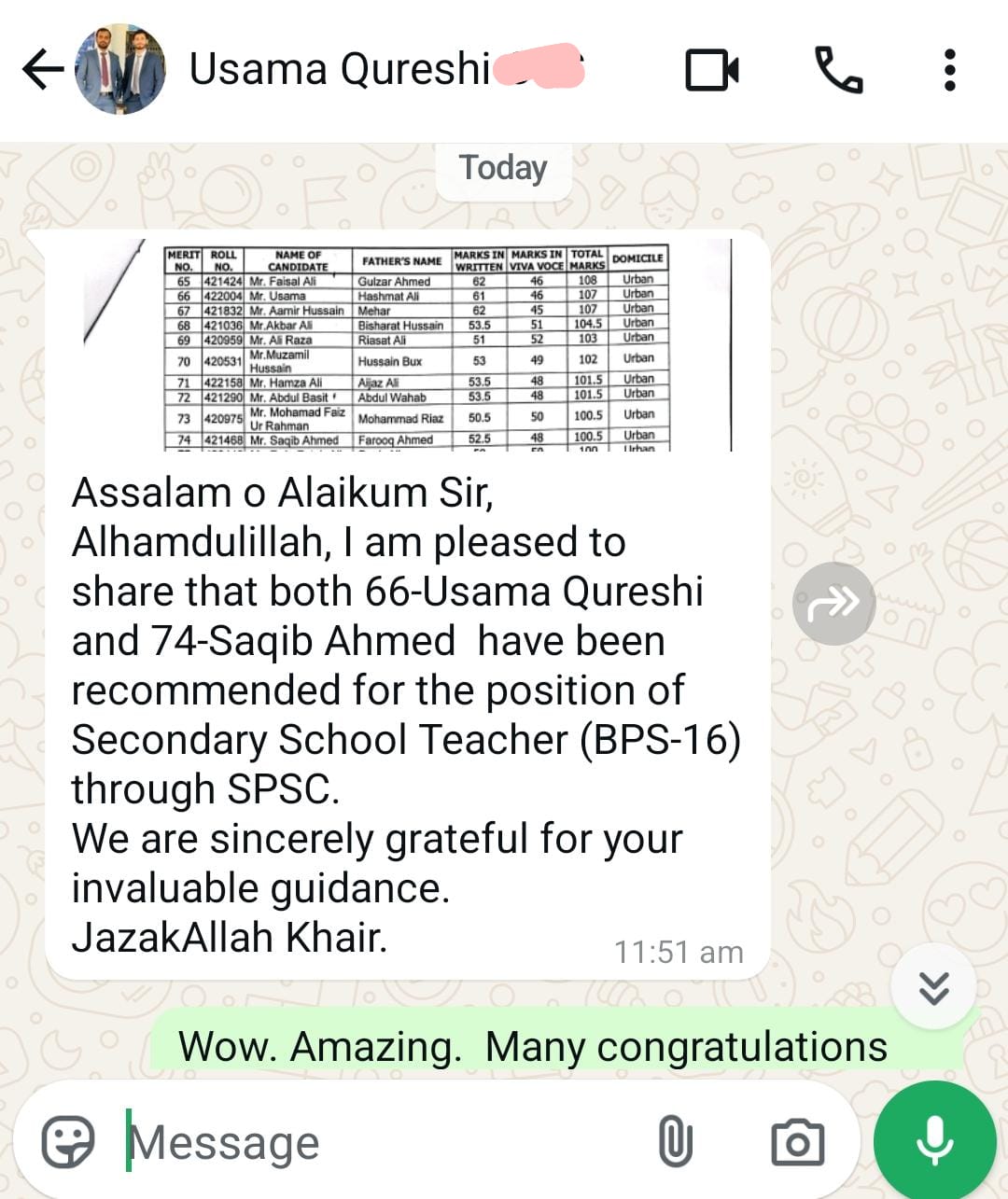The height and width of the screenshot is (1199, 1008).
Task: Forward the merit list message
Action: [x=833, y=604]
